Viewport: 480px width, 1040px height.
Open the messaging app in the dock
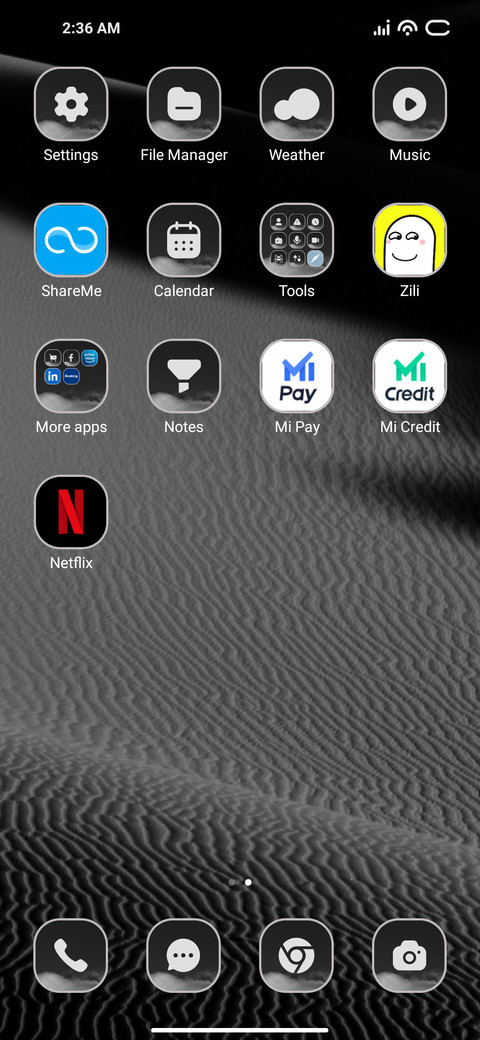tap(184, 956)
